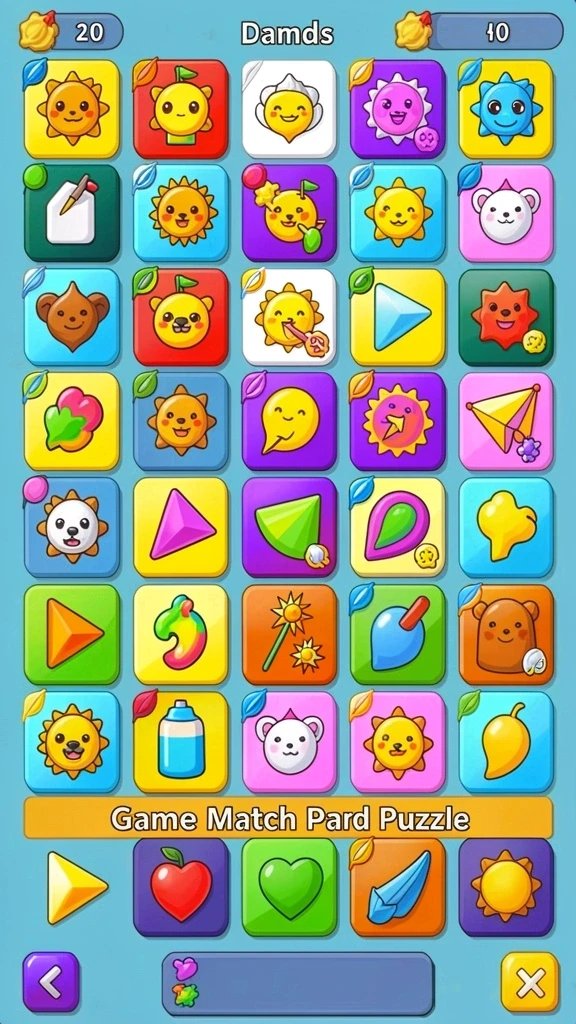Close the game with the yellow X button
The width and height of the screenshot is (576, 1024).
pos(530,982)
